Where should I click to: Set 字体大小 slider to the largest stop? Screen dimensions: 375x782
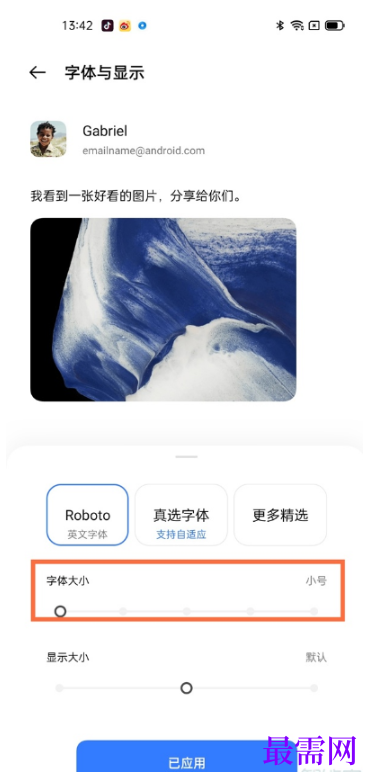[x=314, y=611]
